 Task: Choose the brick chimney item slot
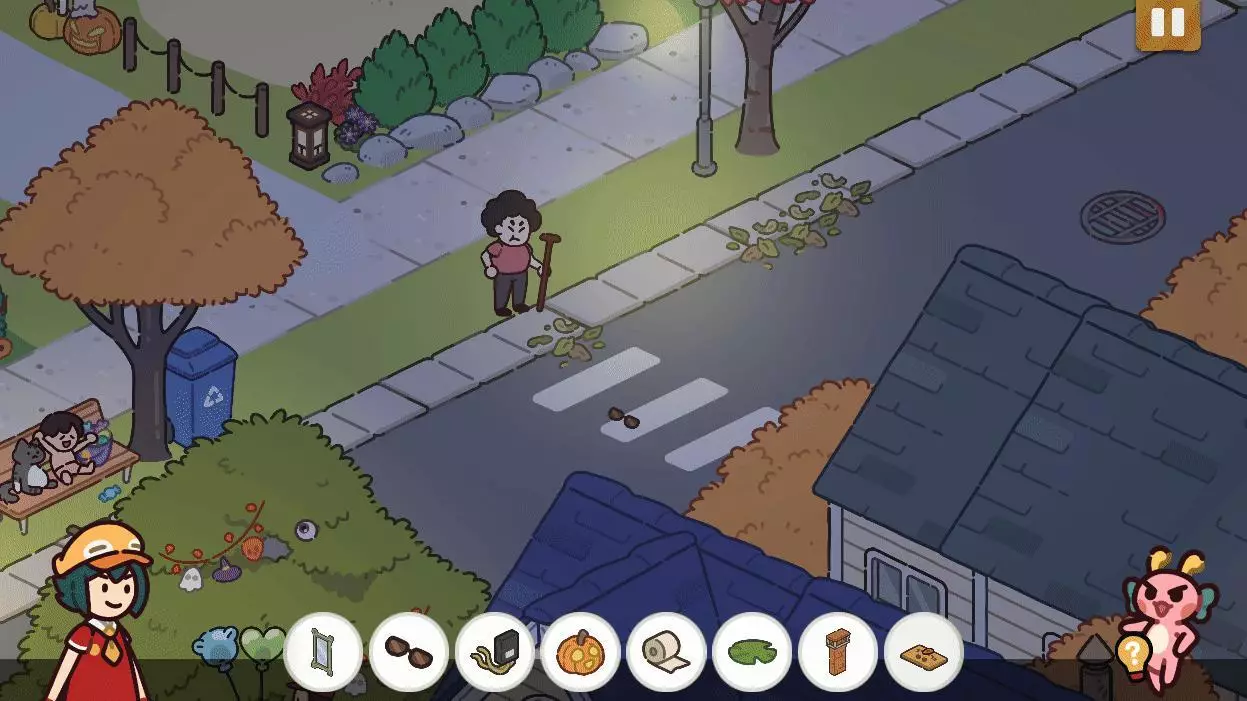pyautogui.click(x=838, y=652)
